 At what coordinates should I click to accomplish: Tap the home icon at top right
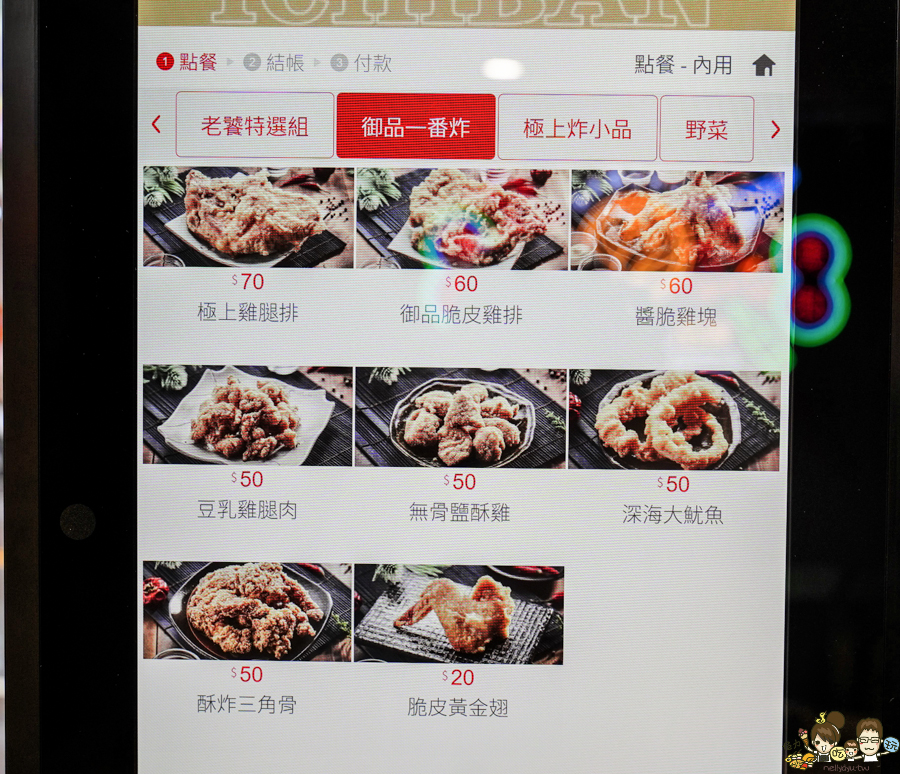pyautogui.click(x=764, y=65)
